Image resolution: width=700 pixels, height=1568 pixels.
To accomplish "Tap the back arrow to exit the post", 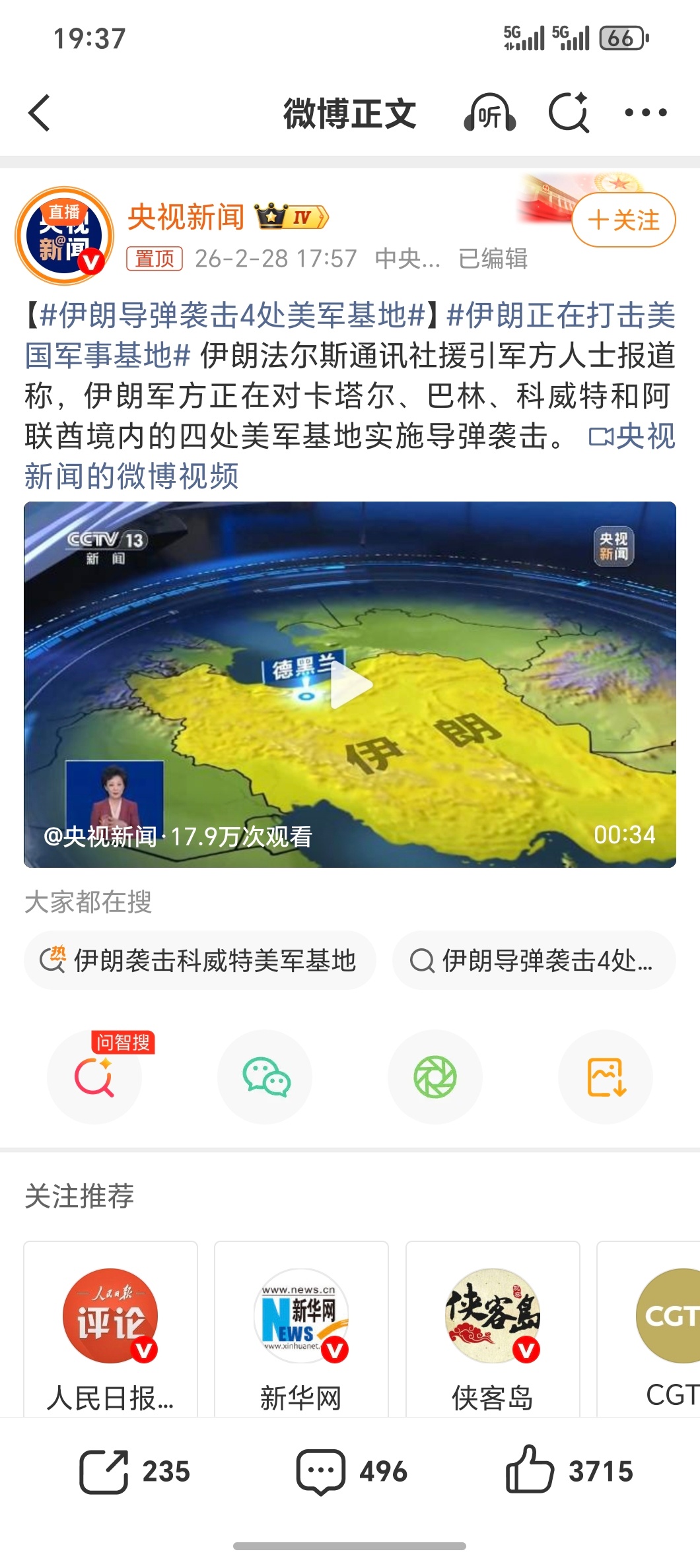I will tap(40, 113).
